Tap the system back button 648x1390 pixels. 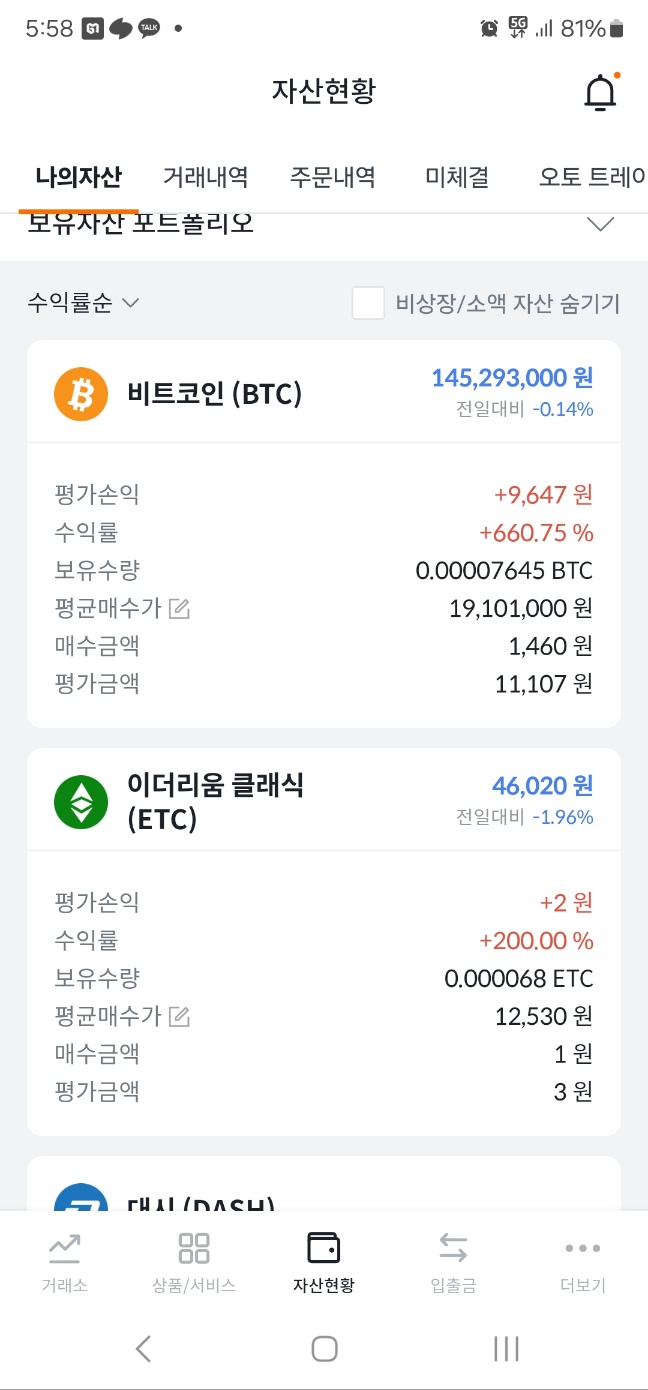[x=143, y=1349]
